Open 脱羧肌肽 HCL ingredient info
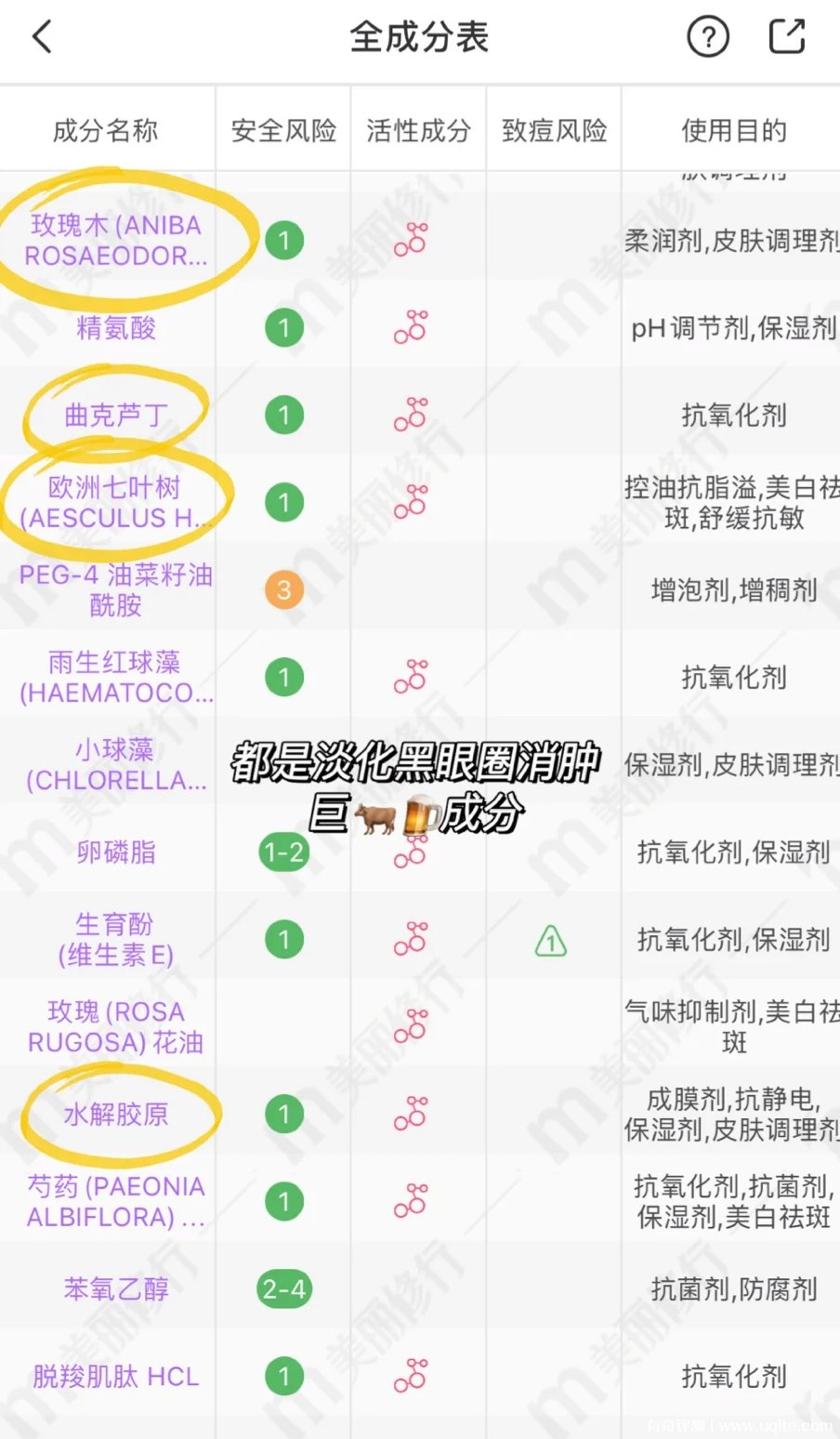The width and height of the screenshot is (840, 1439). (115, 1377)
